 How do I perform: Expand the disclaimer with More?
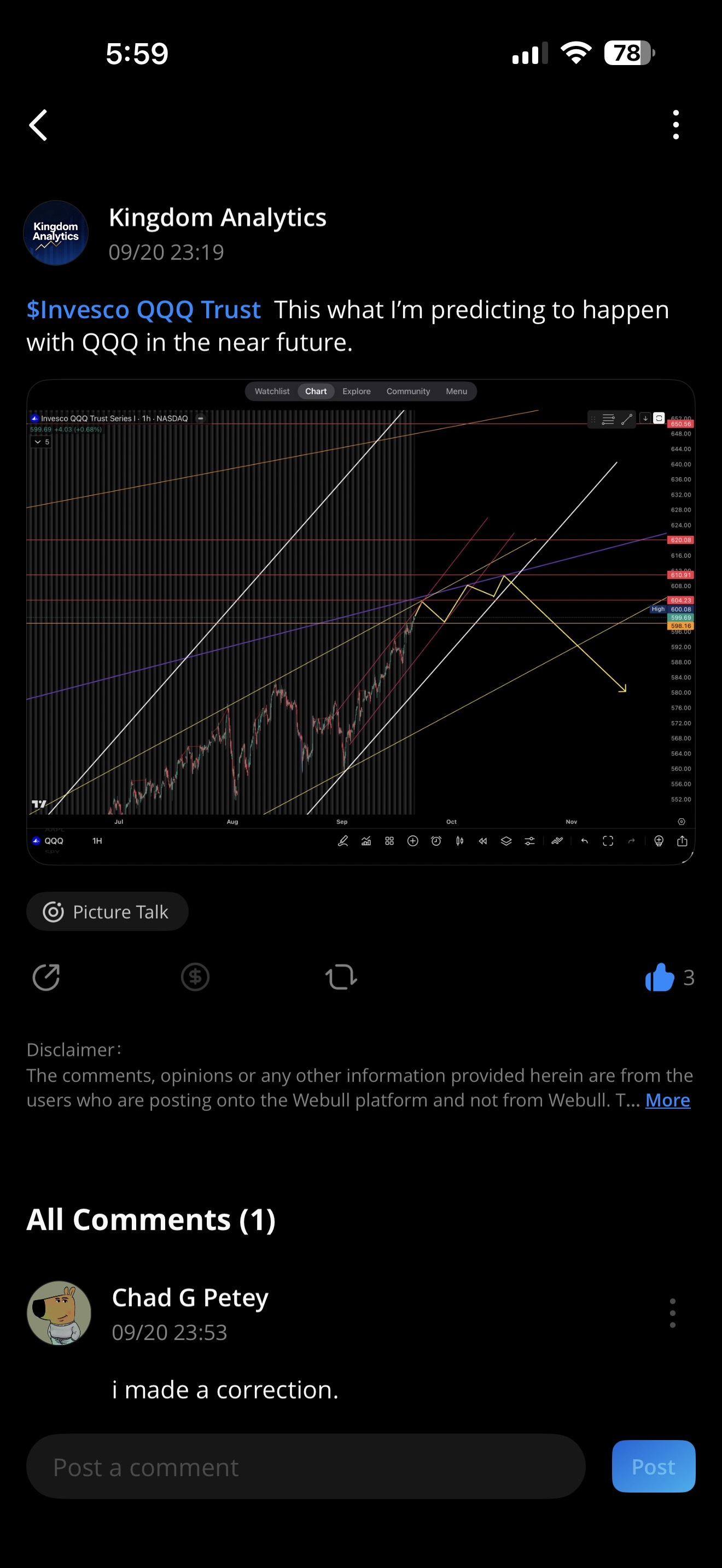[x=668, y=1100]
